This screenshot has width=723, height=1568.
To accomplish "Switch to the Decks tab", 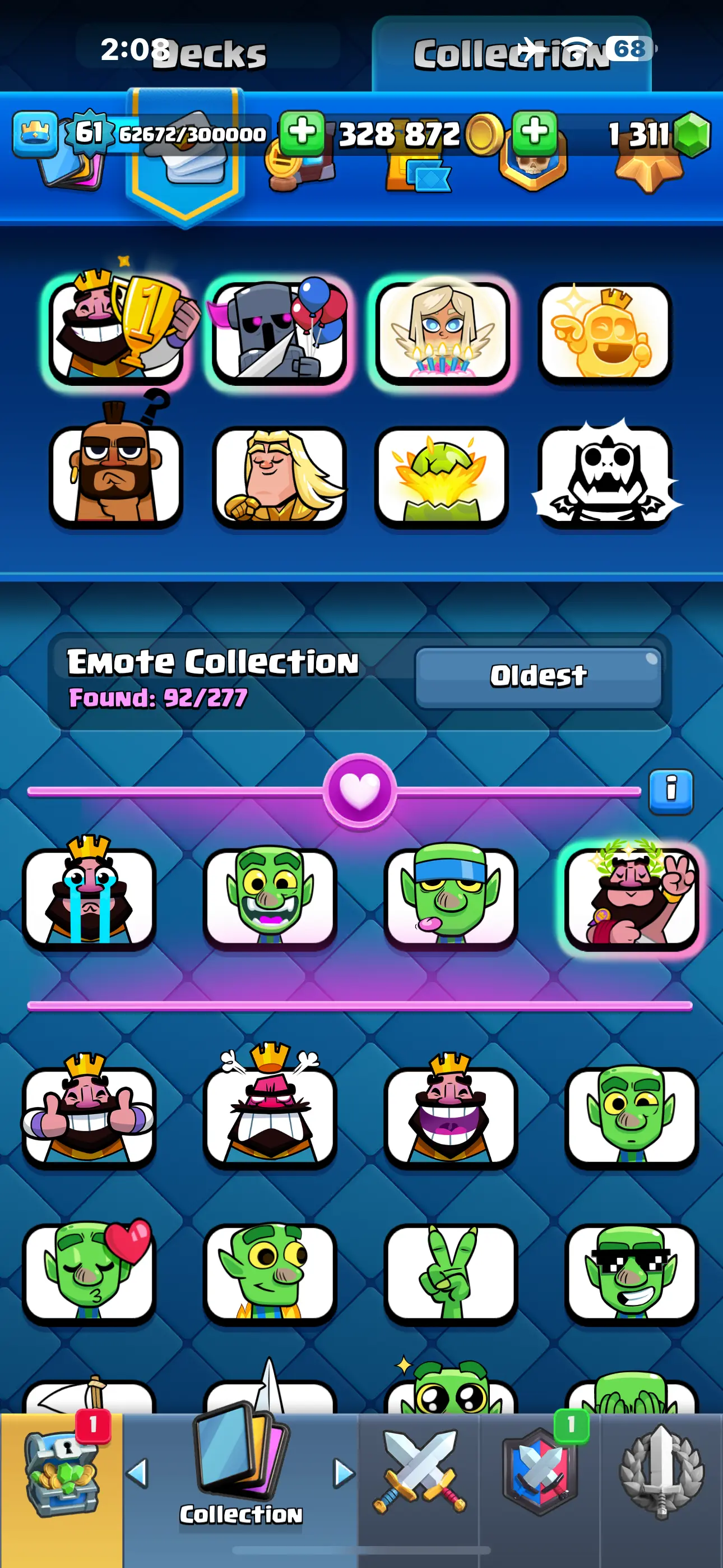I will click(x=207, y=54).
